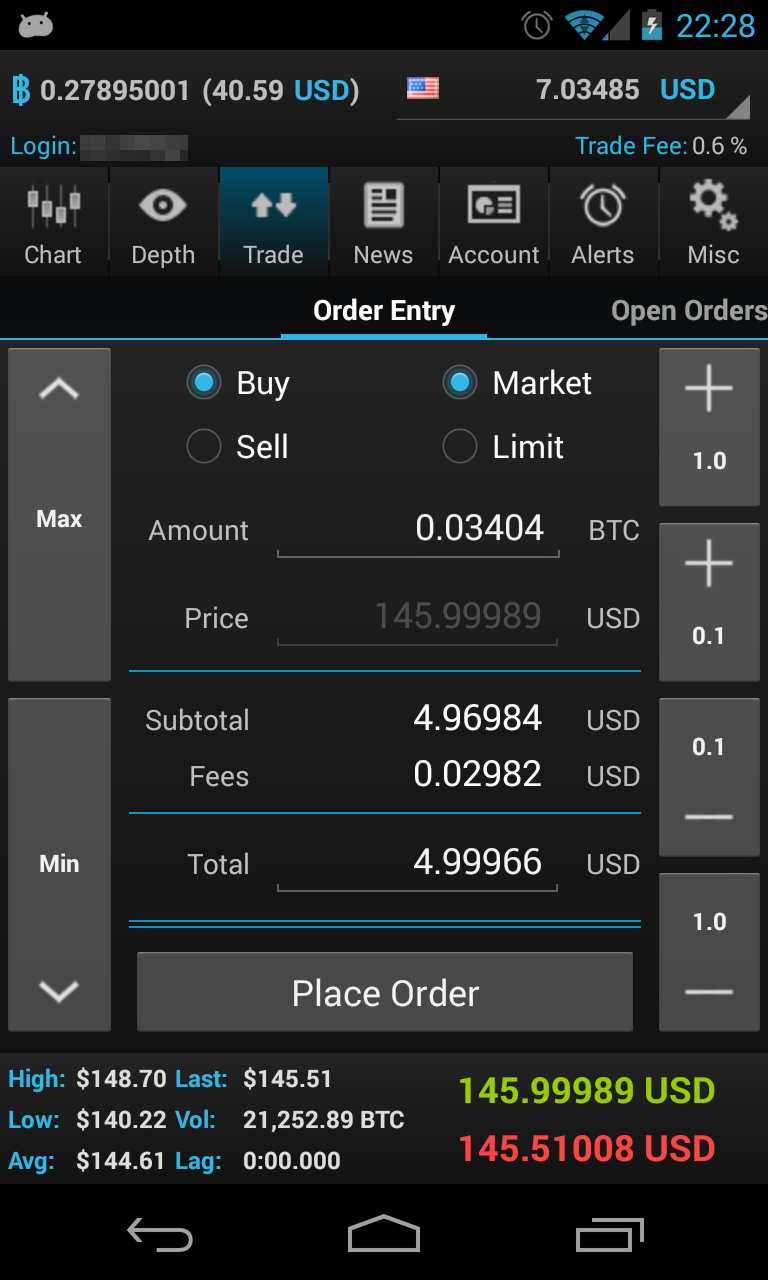Open Misc settings
Viewport: 768px width, 1280px height.
(x=713, y=222)
